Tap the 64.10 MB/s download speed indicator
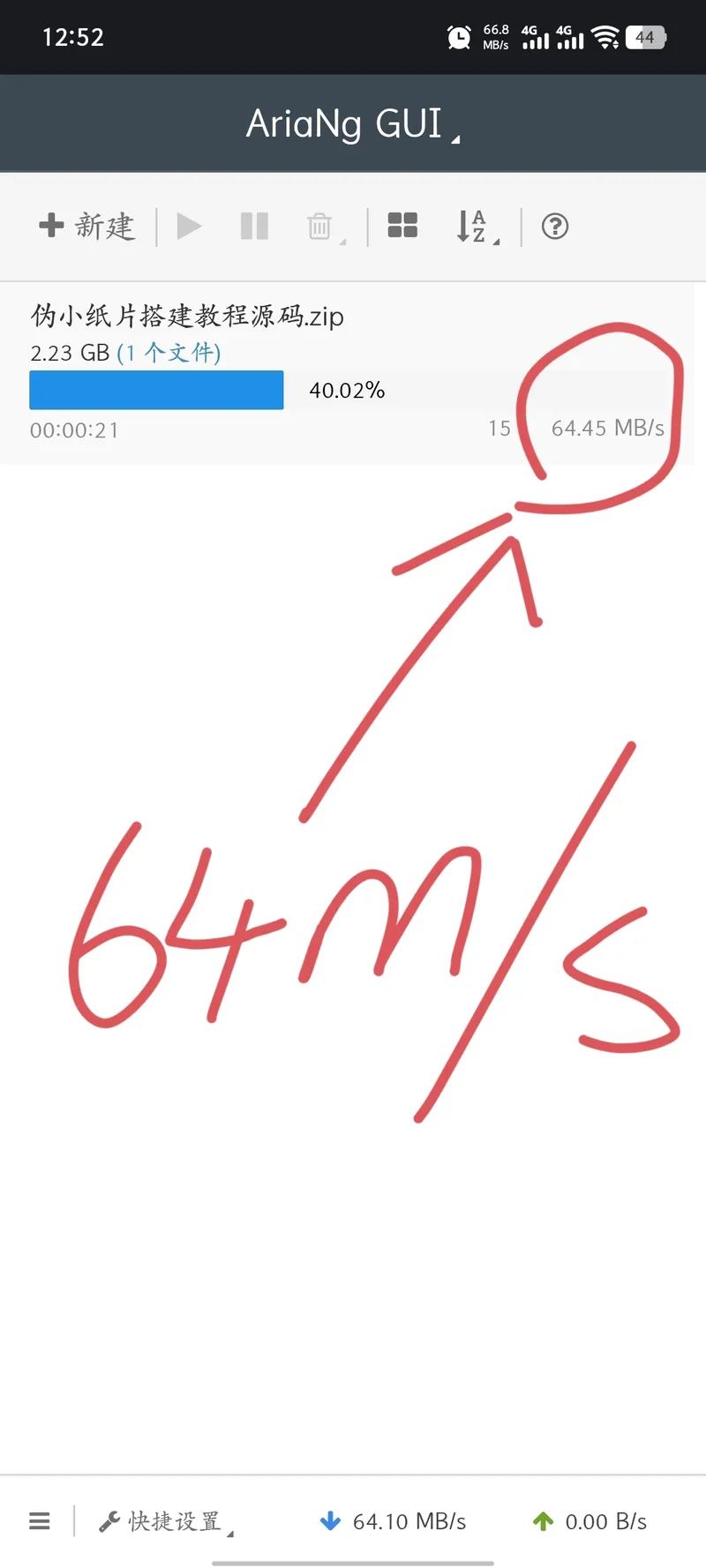The height and width of the screenshot is (1568, 706). click(x=394, y=1521)
